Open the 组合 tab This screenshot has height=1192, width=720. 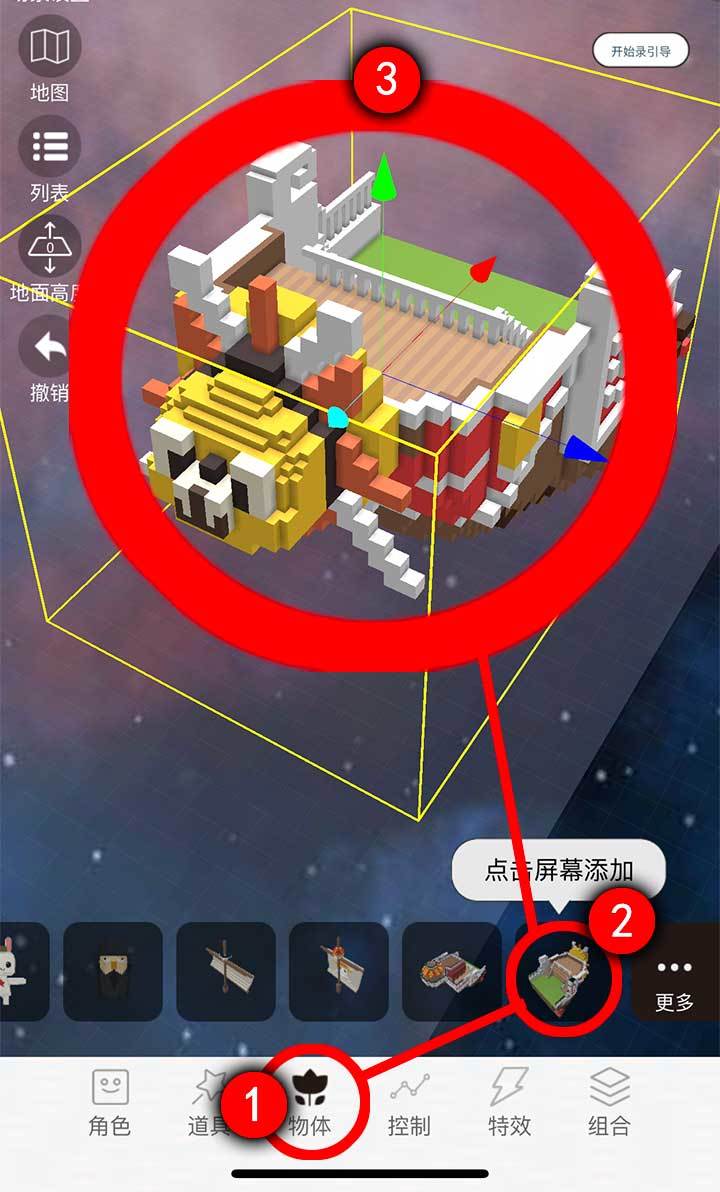[x=609, y=1102]
